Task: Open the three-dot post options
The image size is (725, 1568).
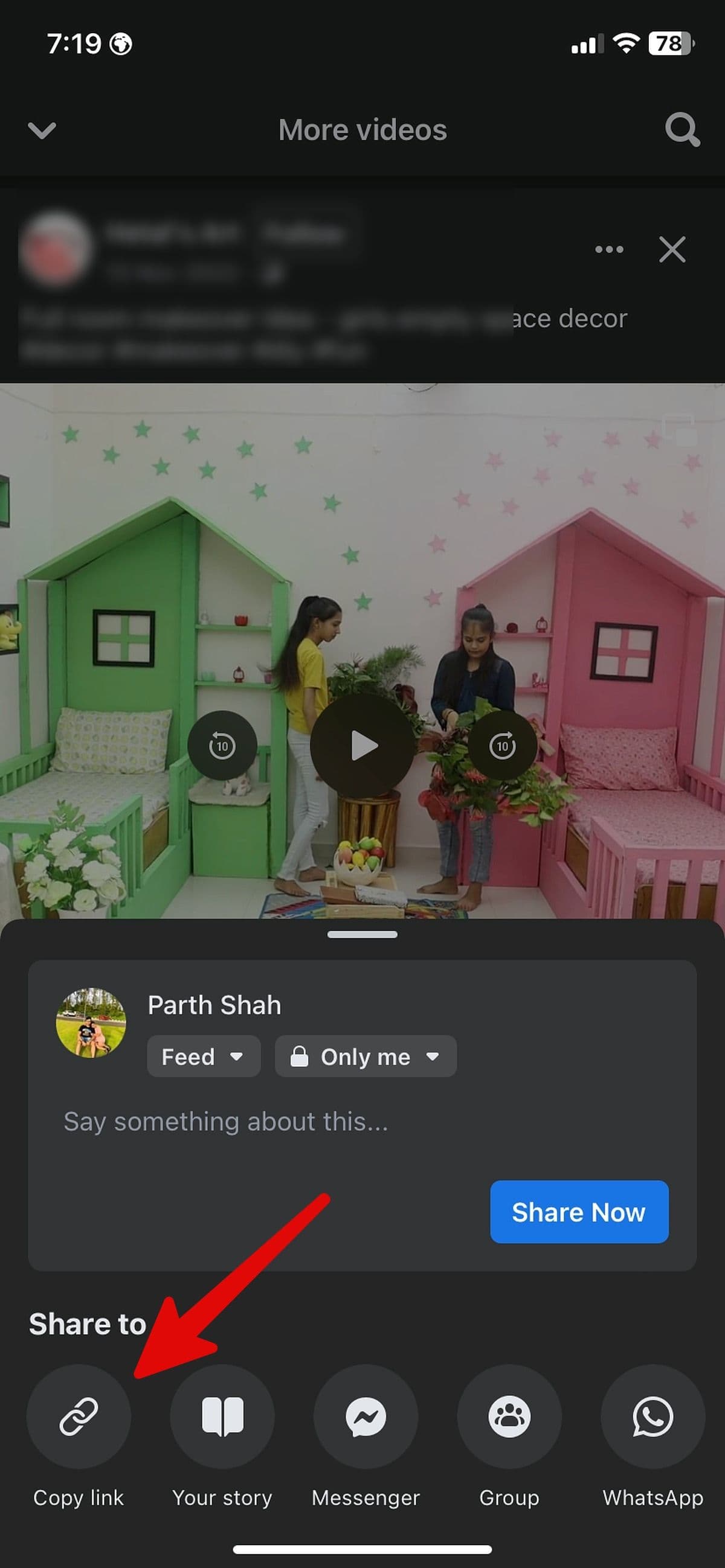Action: pos(608,249)
